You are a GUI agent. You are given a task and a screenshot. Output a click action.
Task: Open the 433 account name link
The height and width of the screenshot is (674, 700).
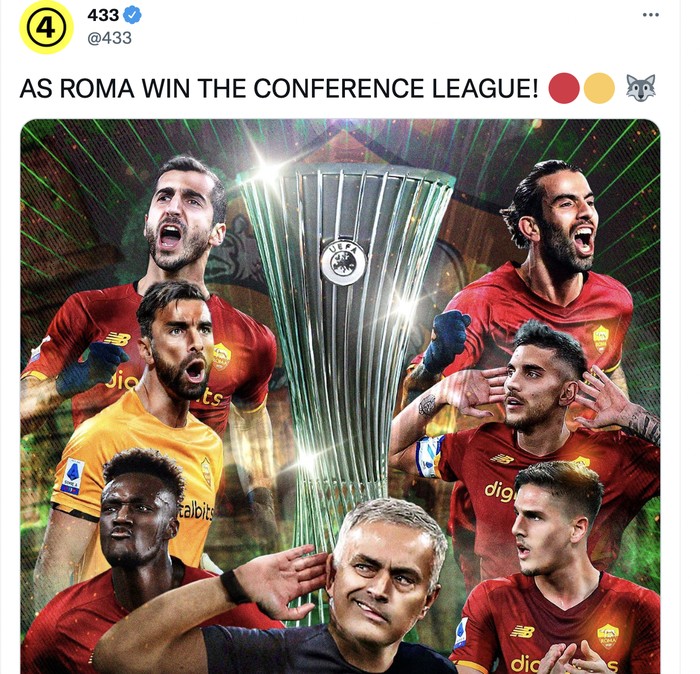pos(104,15)
